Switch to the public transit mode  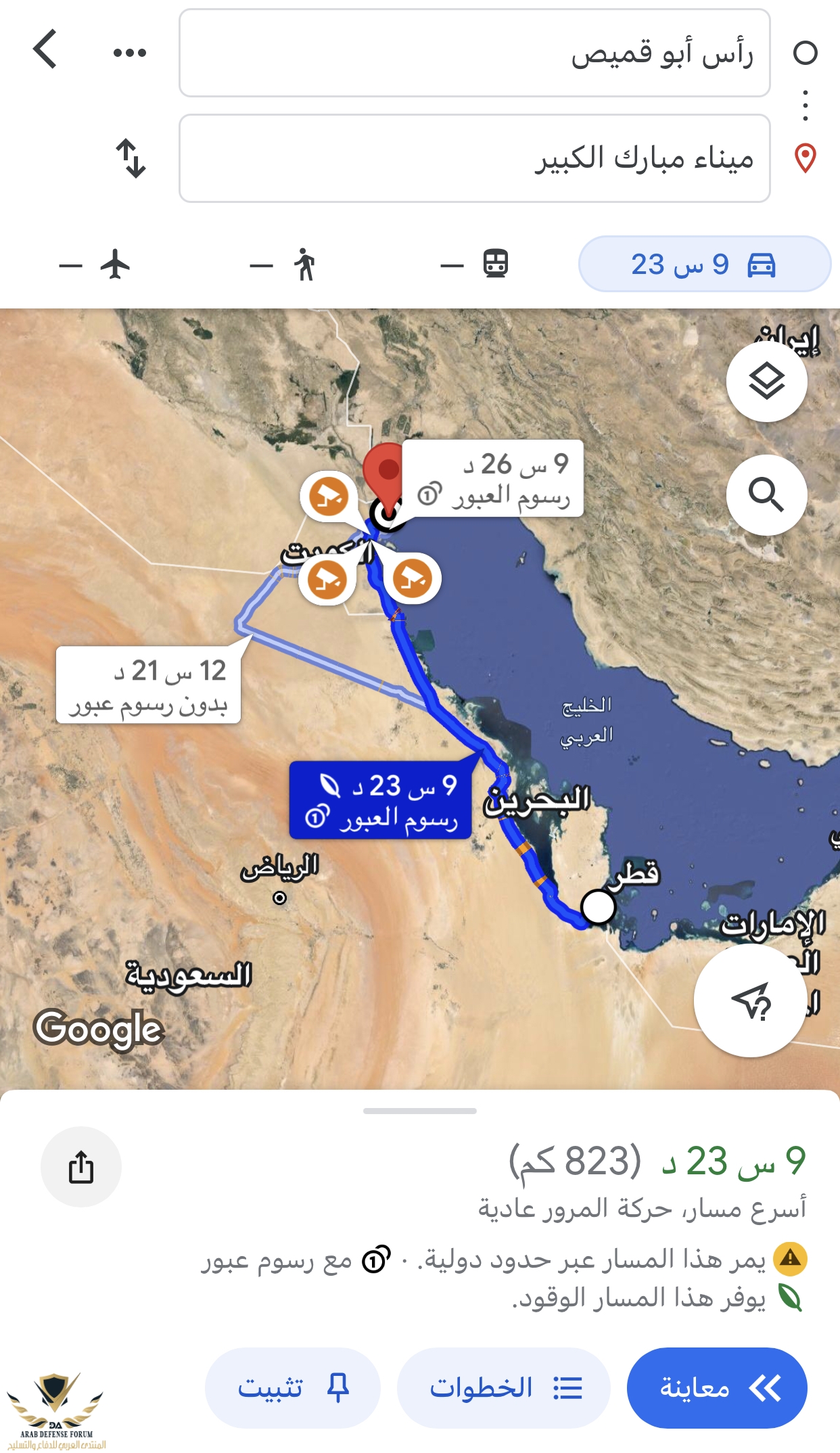475,264
